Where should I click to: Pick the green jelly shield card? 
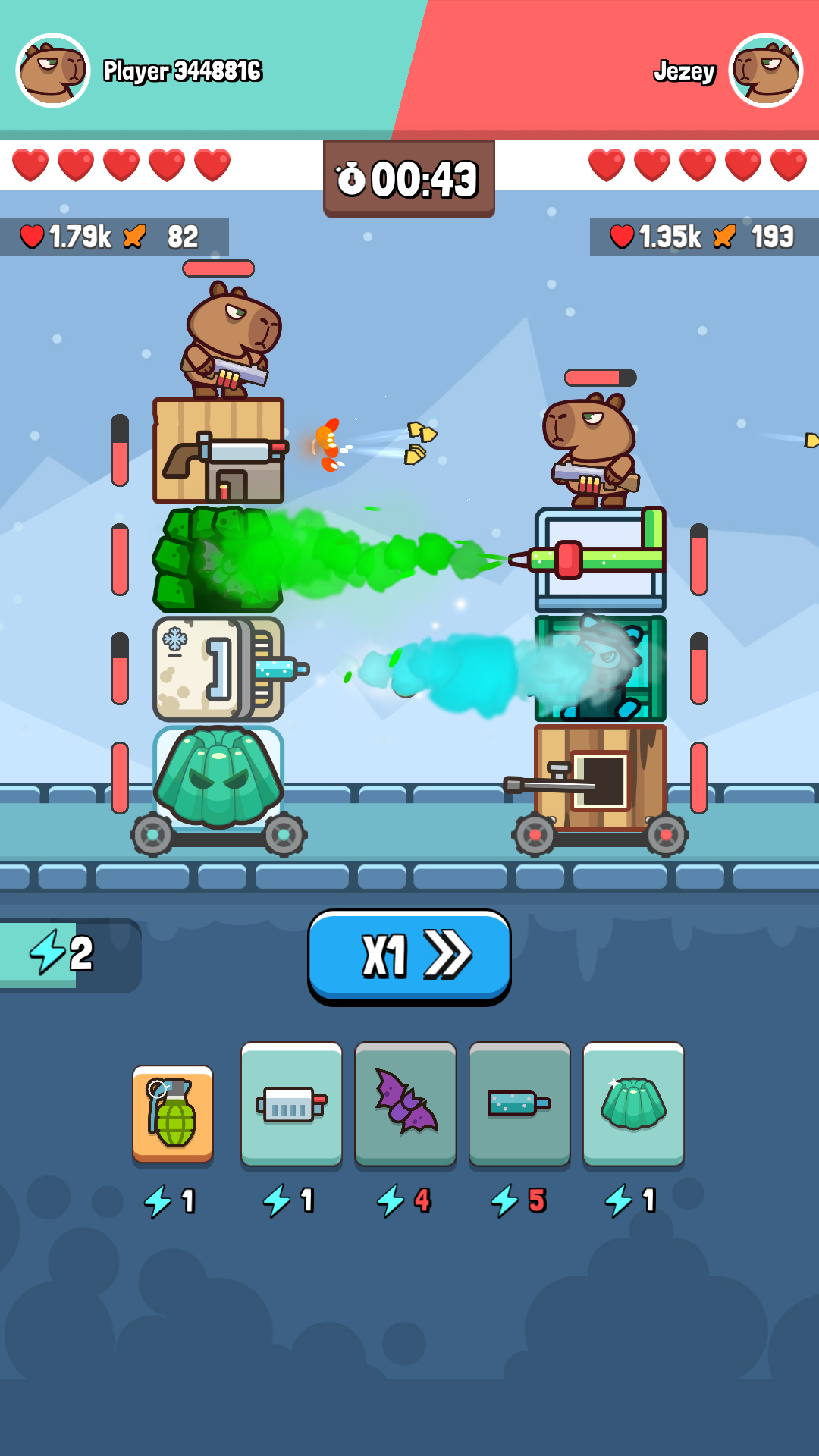click(x=633, y=1105)
